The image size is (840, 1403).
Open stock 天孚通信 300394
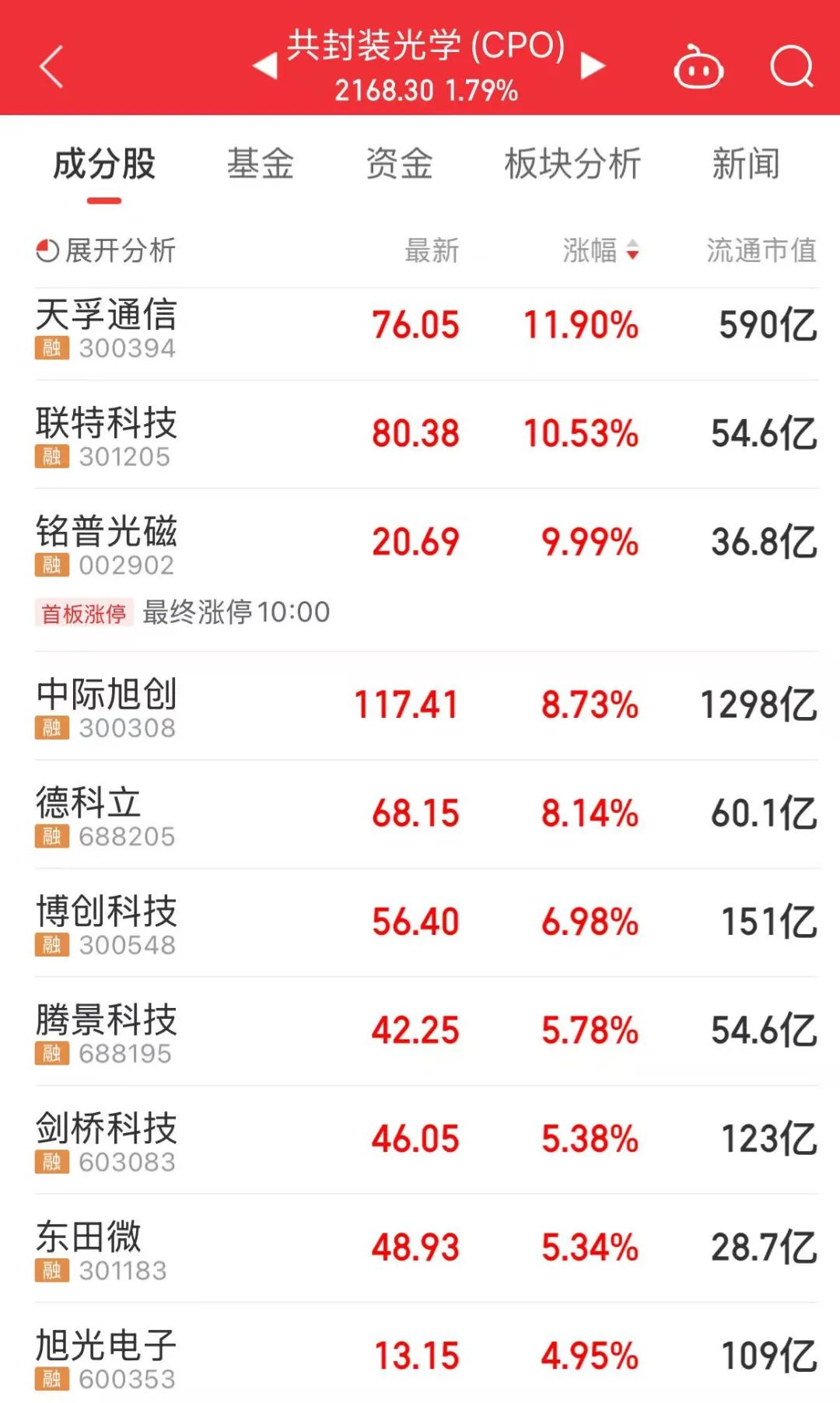click(x=107, y=327)
